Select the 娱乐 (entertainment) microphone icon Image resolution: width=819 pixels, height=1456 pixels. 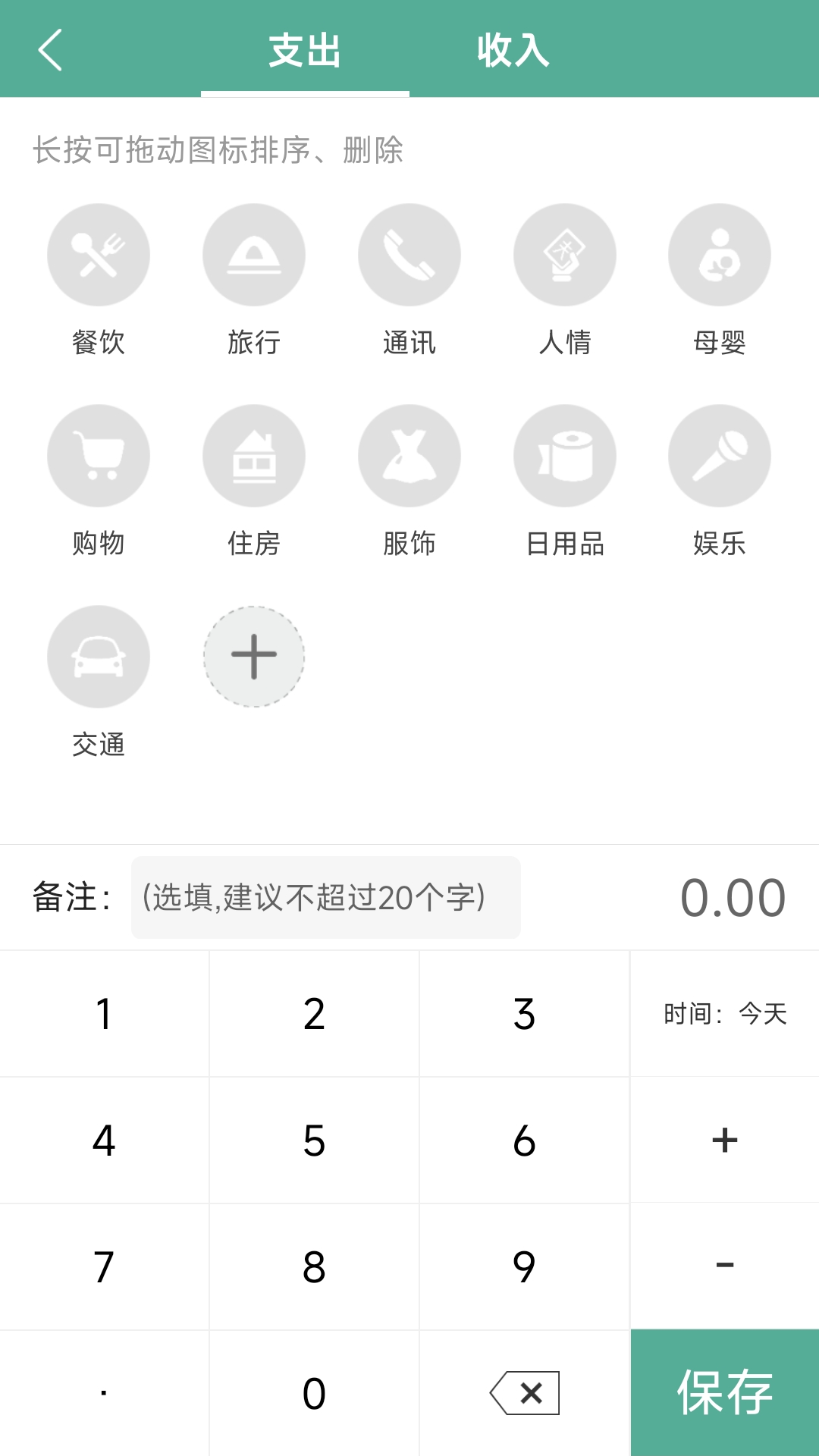720,456
